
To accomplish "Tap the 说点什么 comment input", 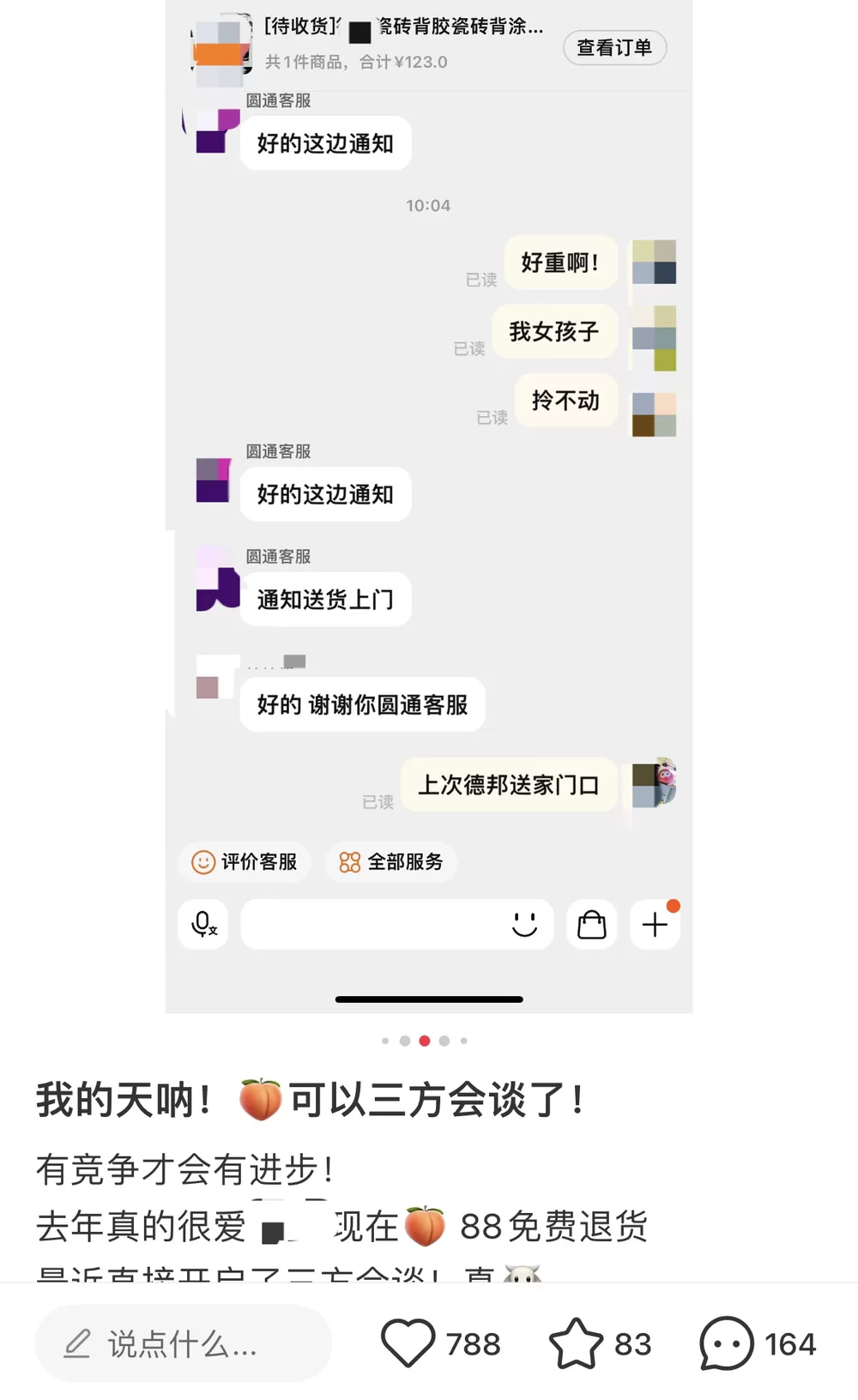I will point(183,1343).
